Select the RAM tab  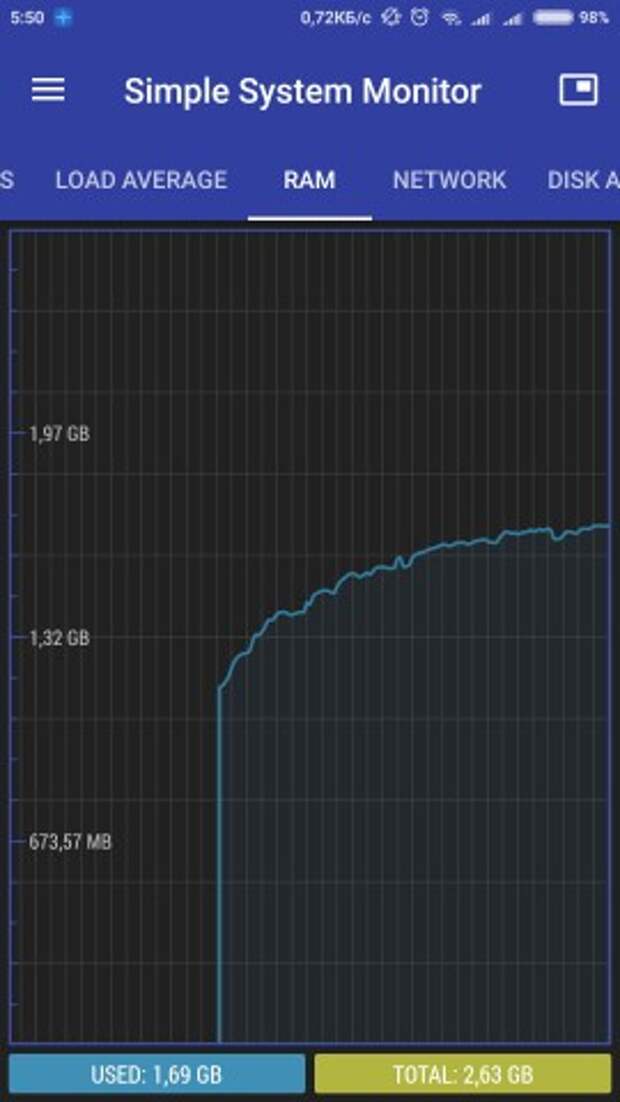[309, 180]
